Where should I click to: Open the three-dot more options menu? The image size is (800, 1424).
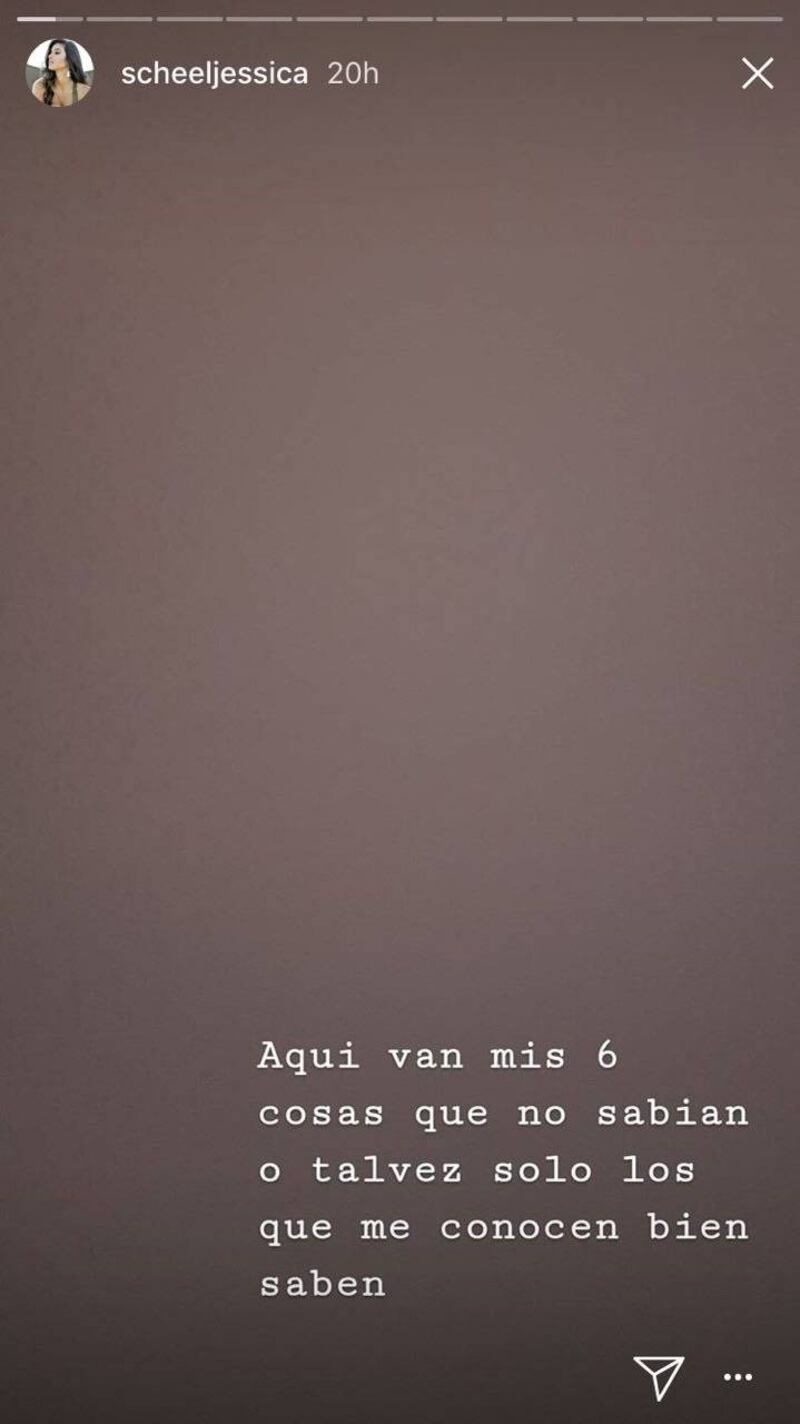[738, 1377]
